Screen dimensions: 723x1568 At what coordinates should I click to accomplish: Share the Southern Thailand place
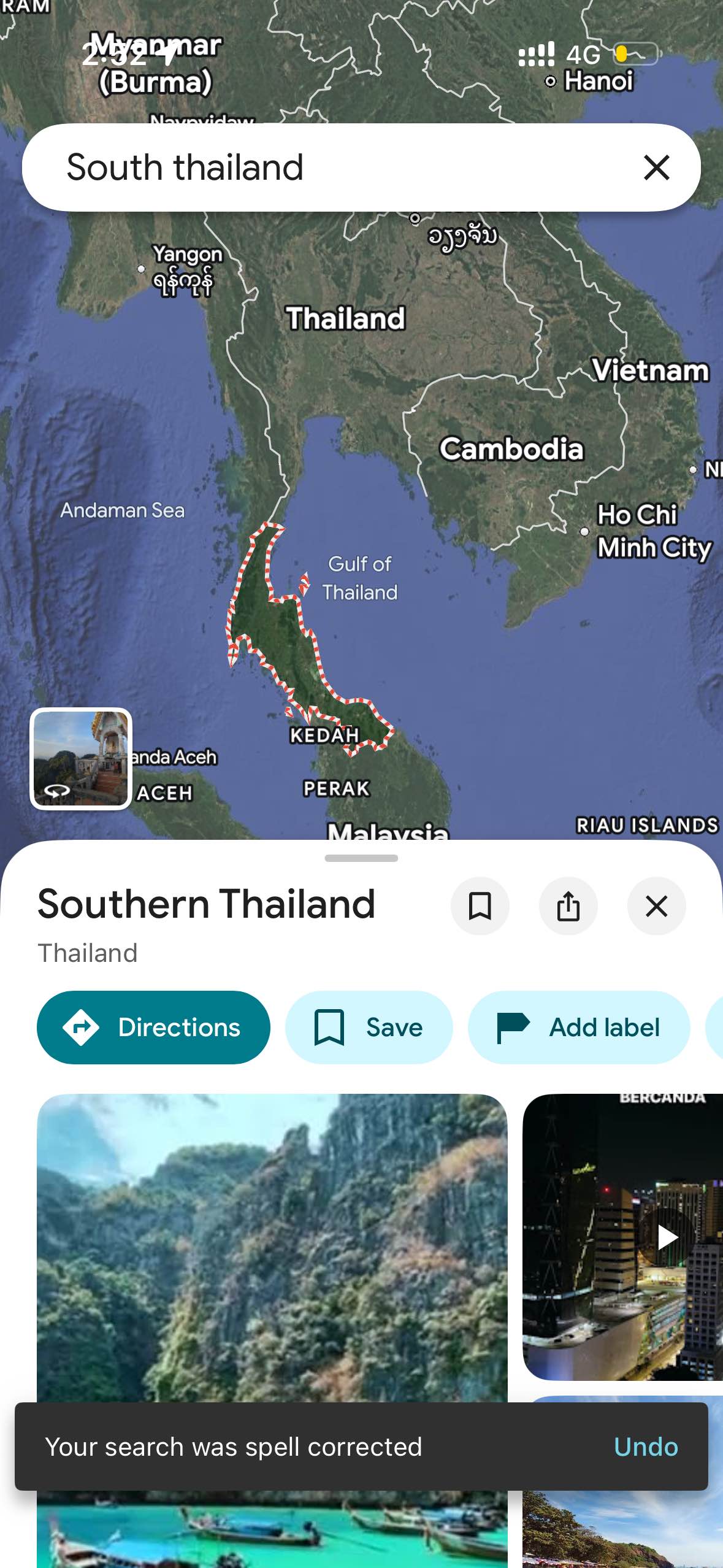point(568,906)
